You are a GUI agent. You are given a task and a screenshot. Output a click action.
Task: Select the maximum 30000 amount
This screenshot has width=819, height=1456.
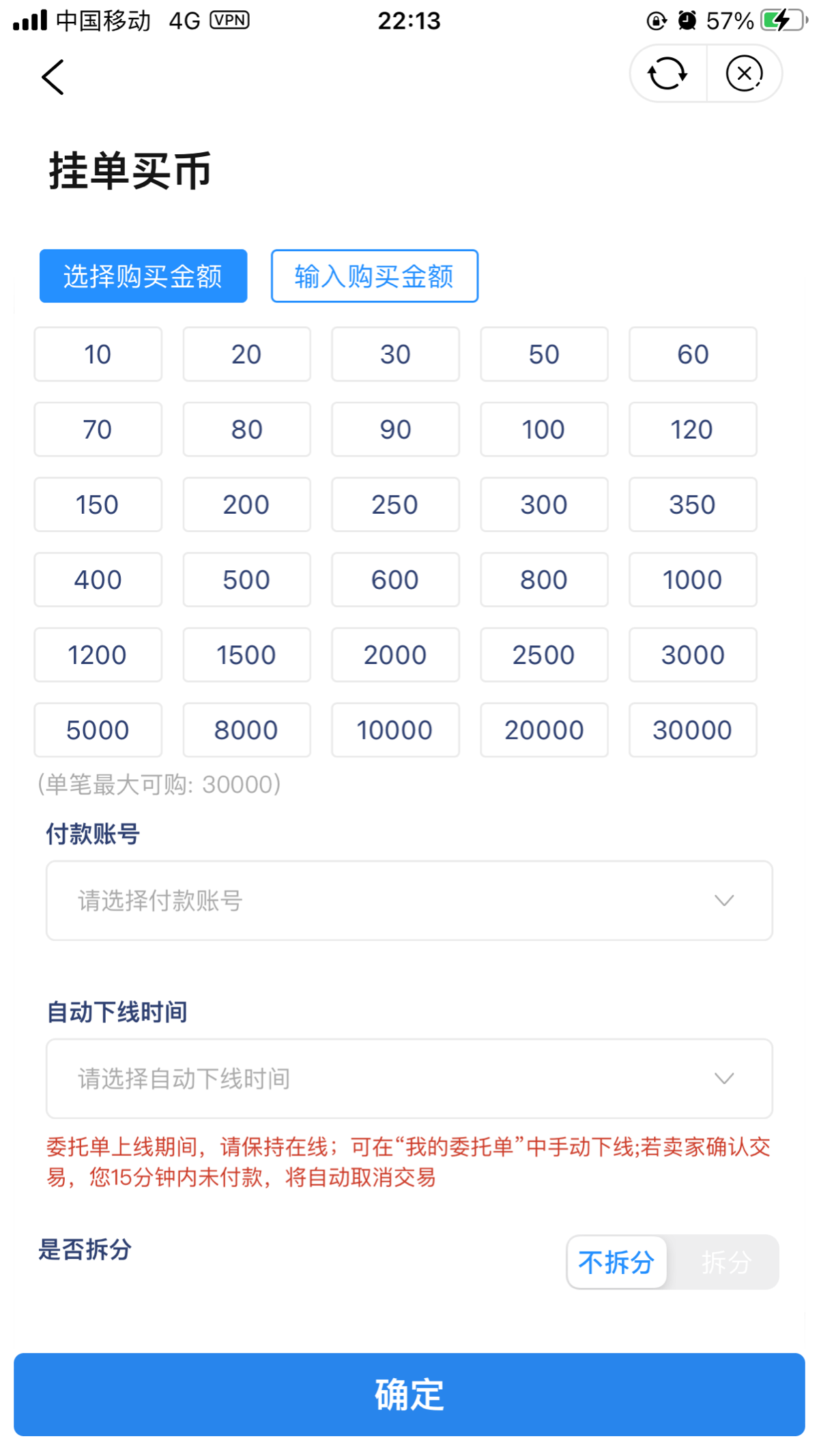(692, 730)
